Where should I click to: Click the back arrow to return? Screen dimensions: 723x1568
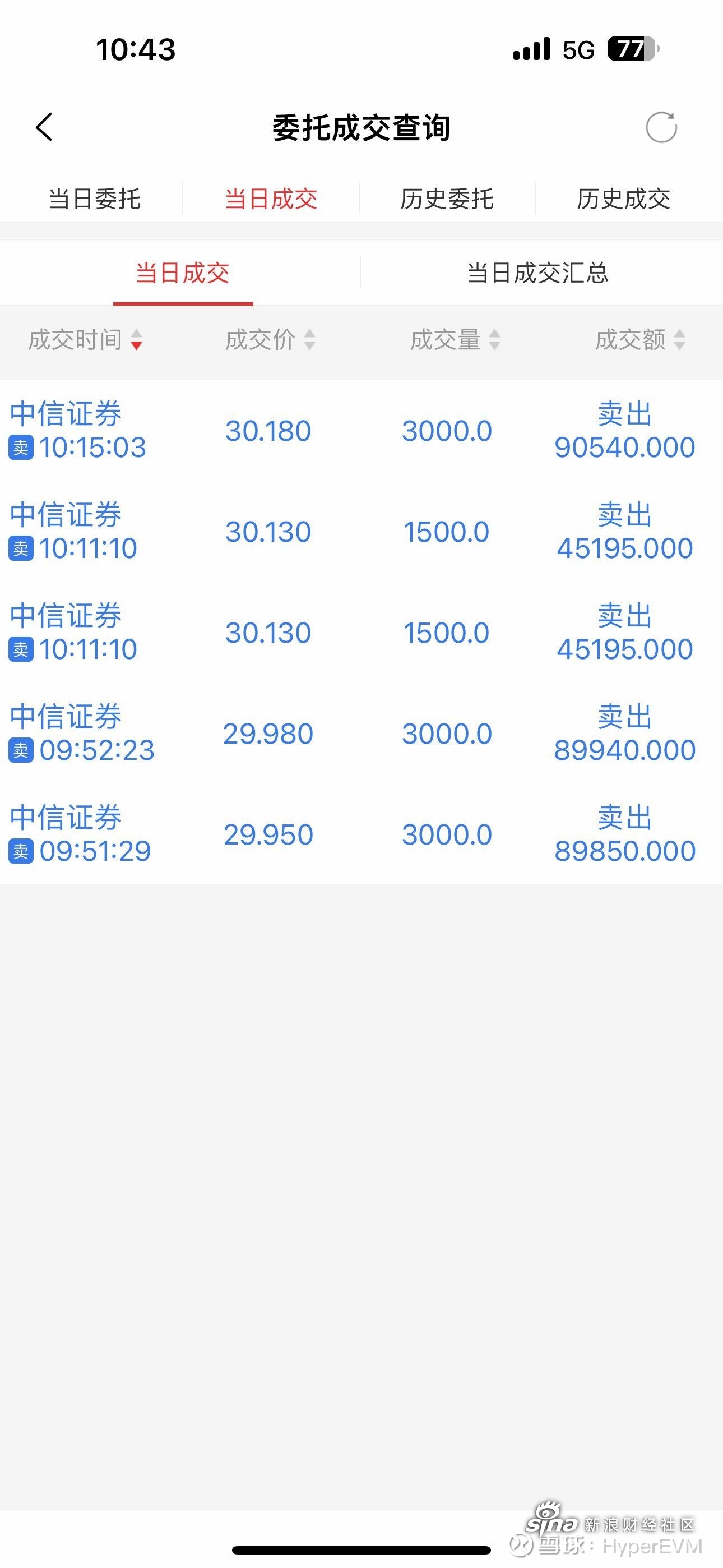point(44,127)
